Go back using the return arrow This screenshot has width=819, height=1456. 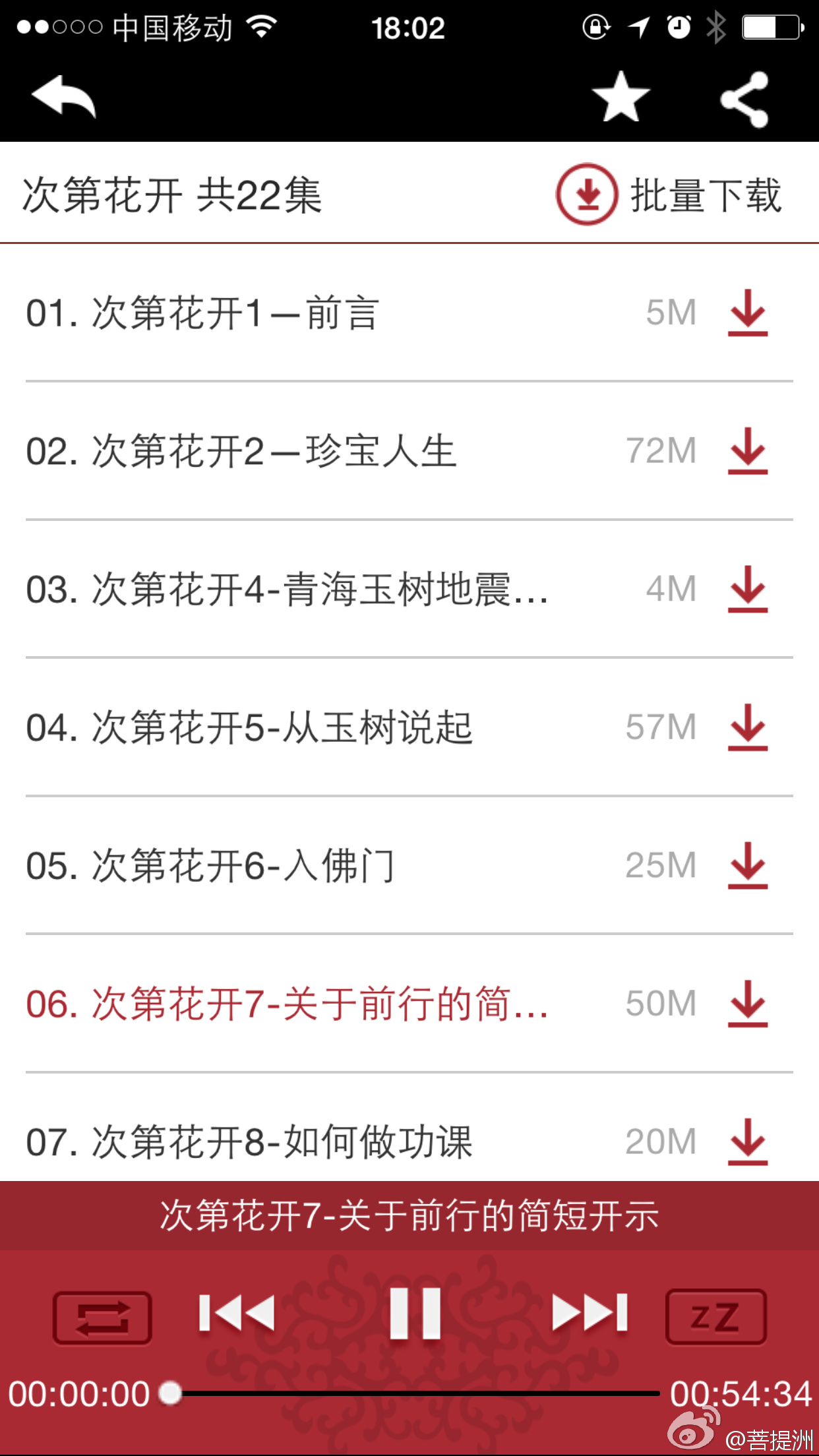point(64,98)
